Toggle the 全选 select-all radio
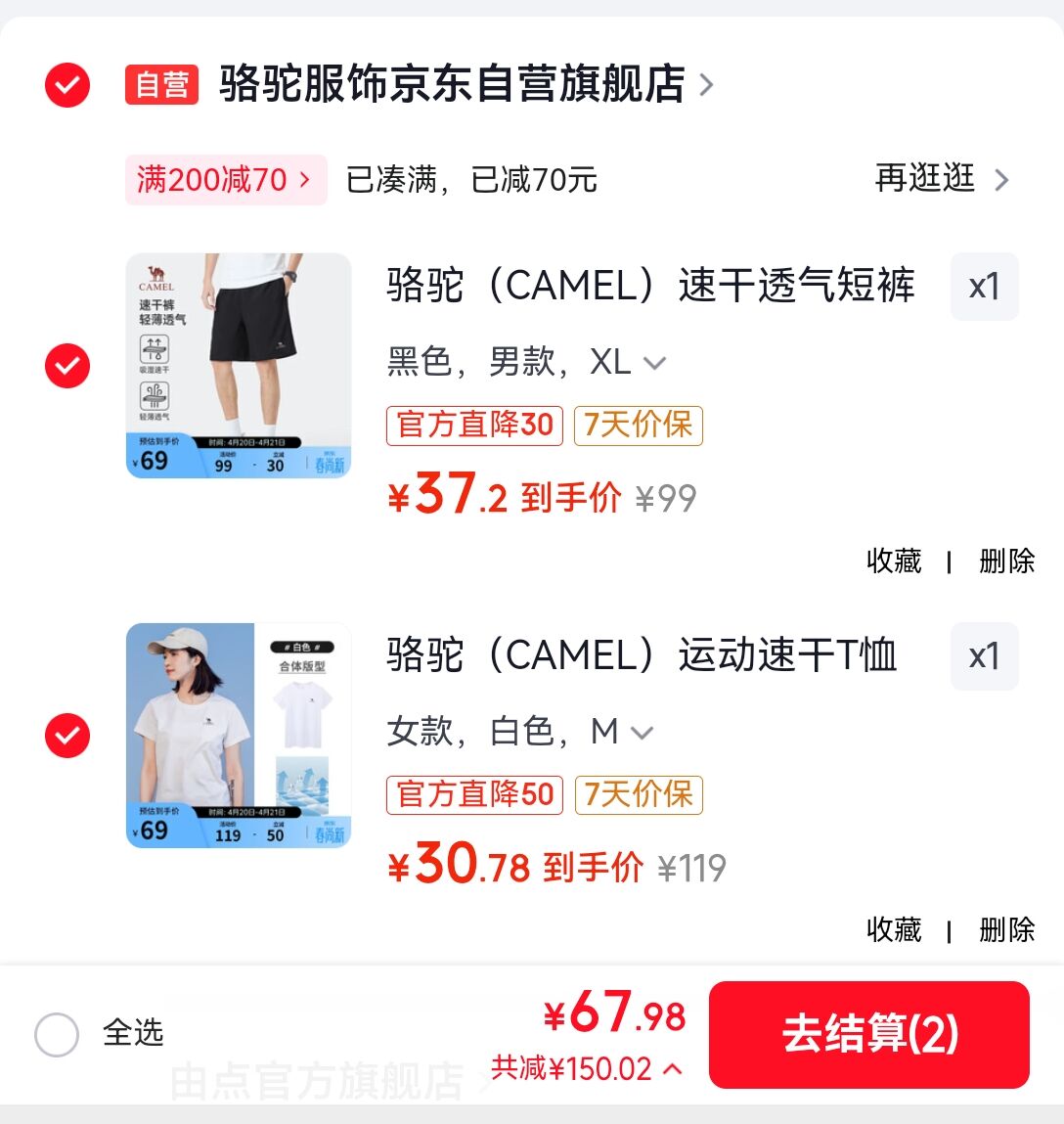 [57, 1034]
